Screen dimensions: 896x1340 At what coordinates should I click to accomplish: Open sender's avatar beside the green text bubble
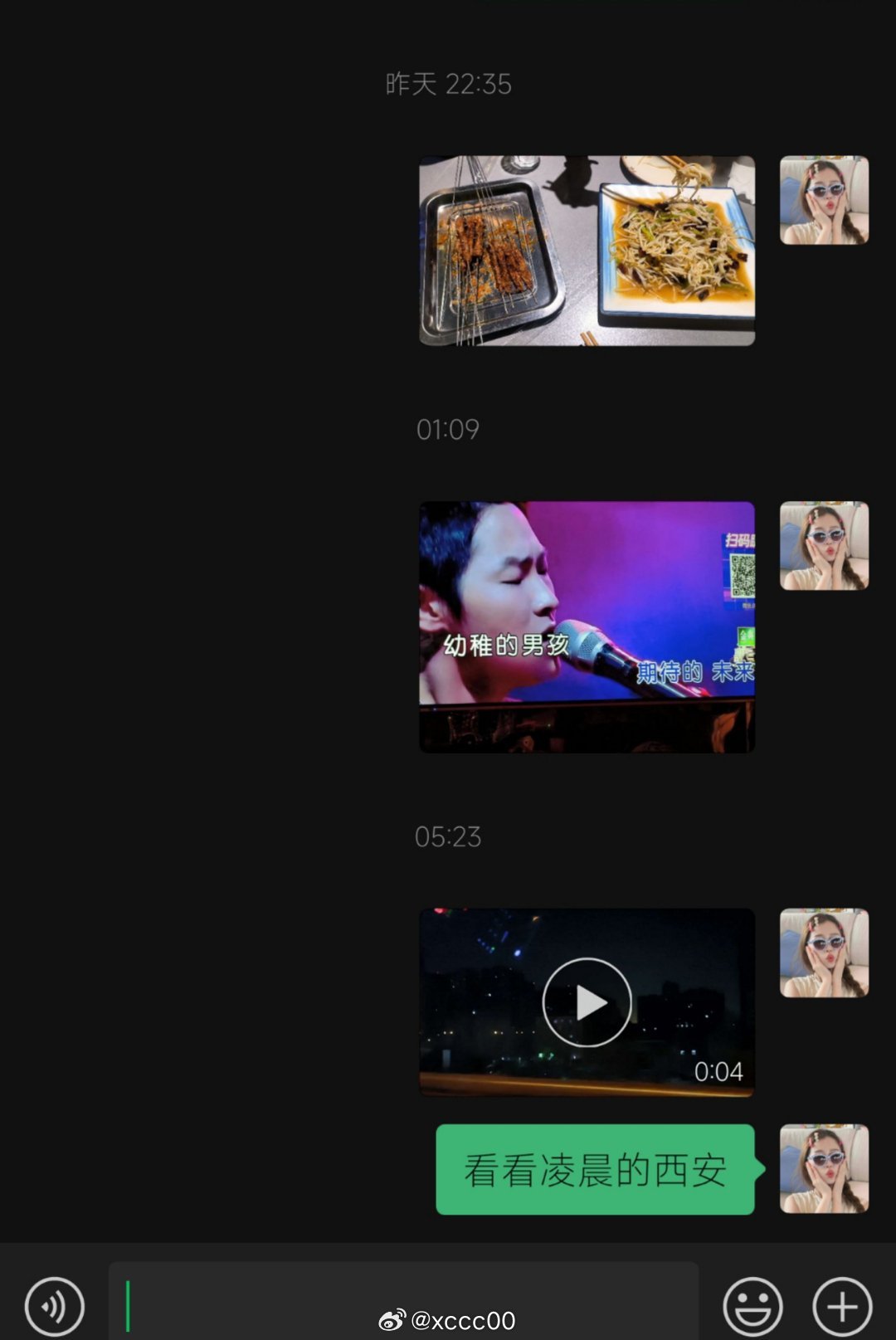824,1168
